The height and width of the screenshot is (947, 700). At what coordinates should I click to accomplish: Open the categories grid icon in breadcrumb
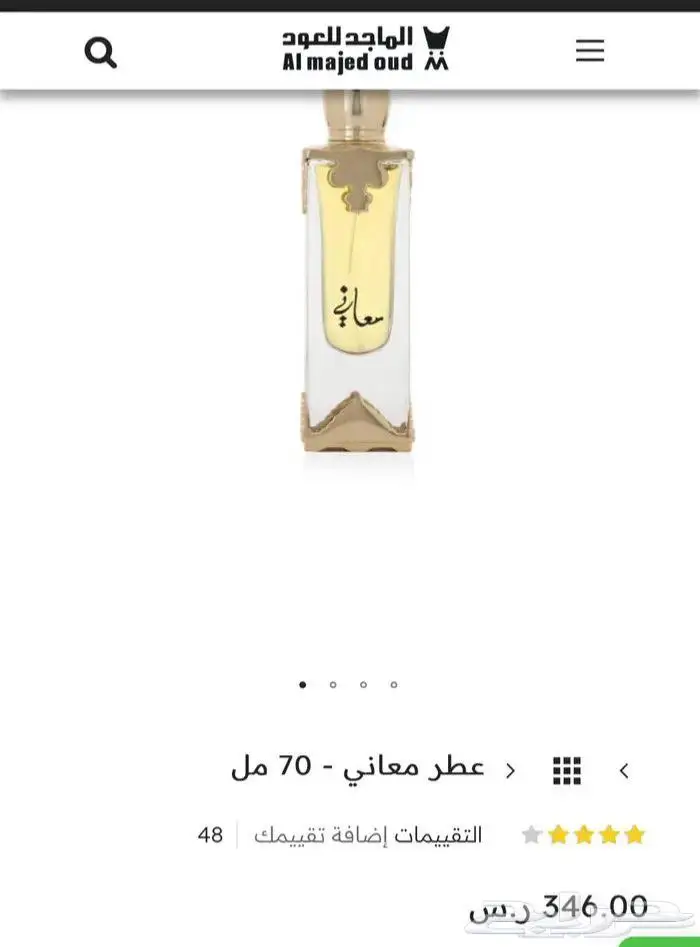tap(567, 770)
